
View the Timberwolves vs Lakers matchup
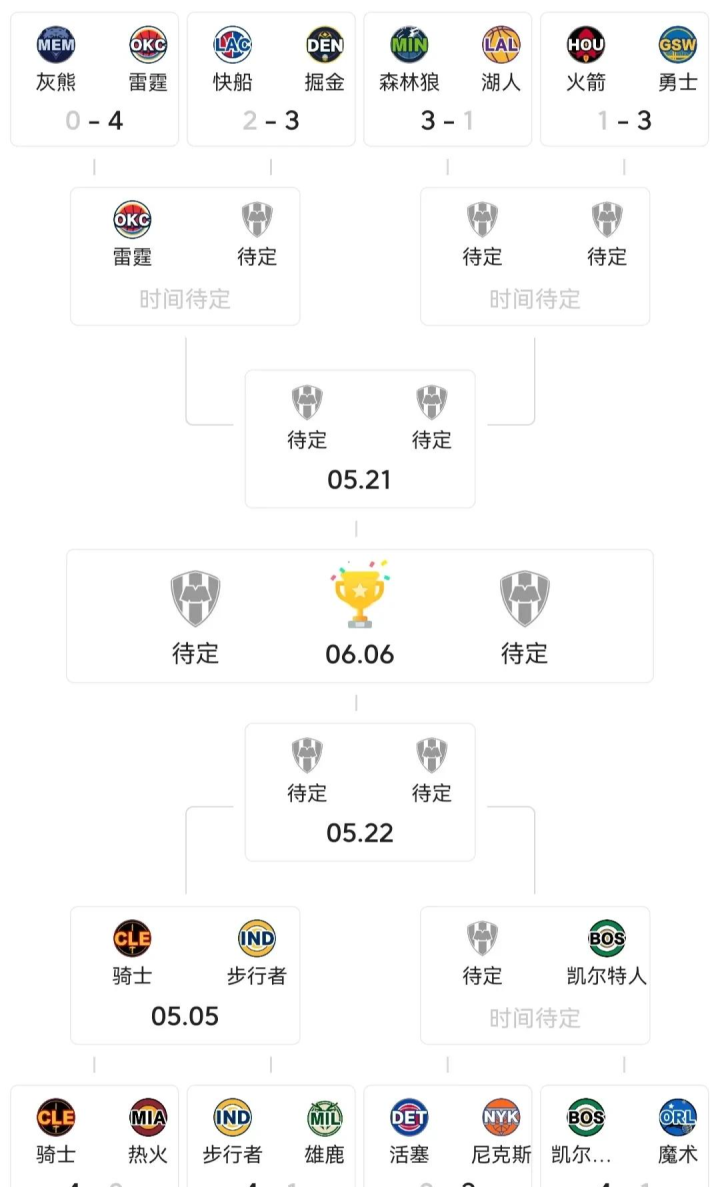point(447,80)
